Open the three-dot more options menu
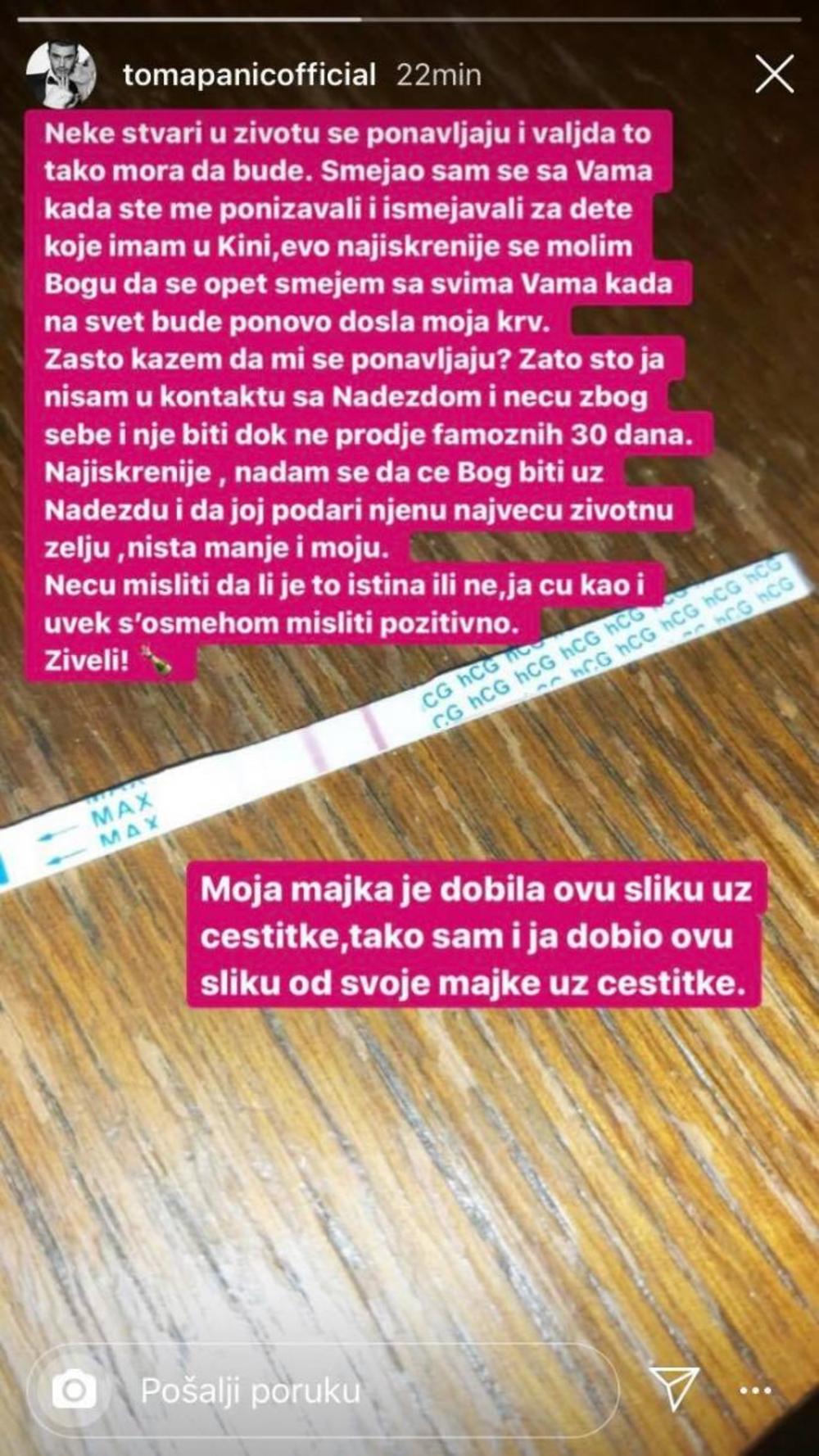Screen dimensions: 819x1456 pyautogui.click(x=755, y=1390)
